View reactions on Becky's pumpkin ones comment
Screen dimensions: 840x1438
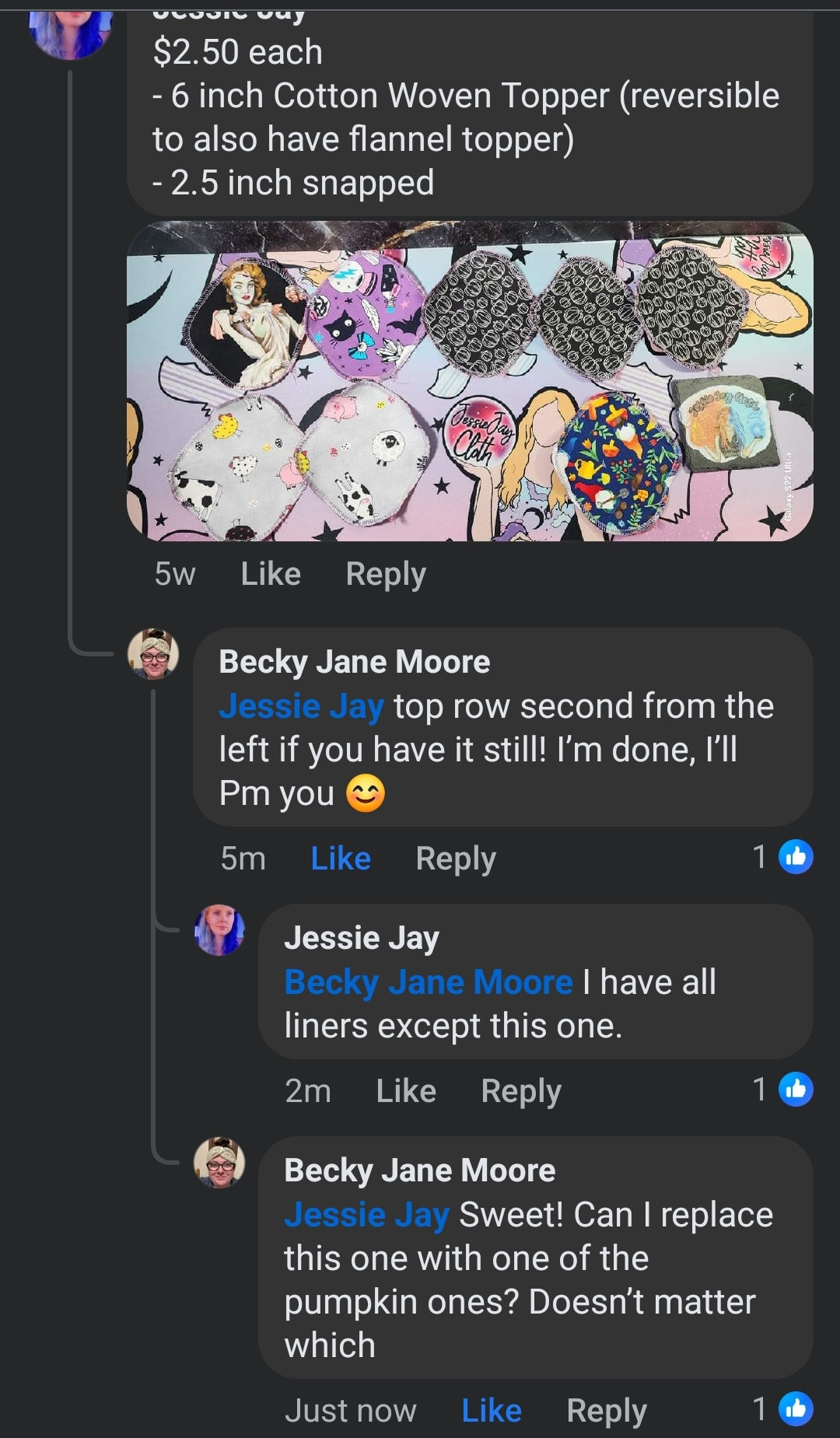[x=782, y=1408]
